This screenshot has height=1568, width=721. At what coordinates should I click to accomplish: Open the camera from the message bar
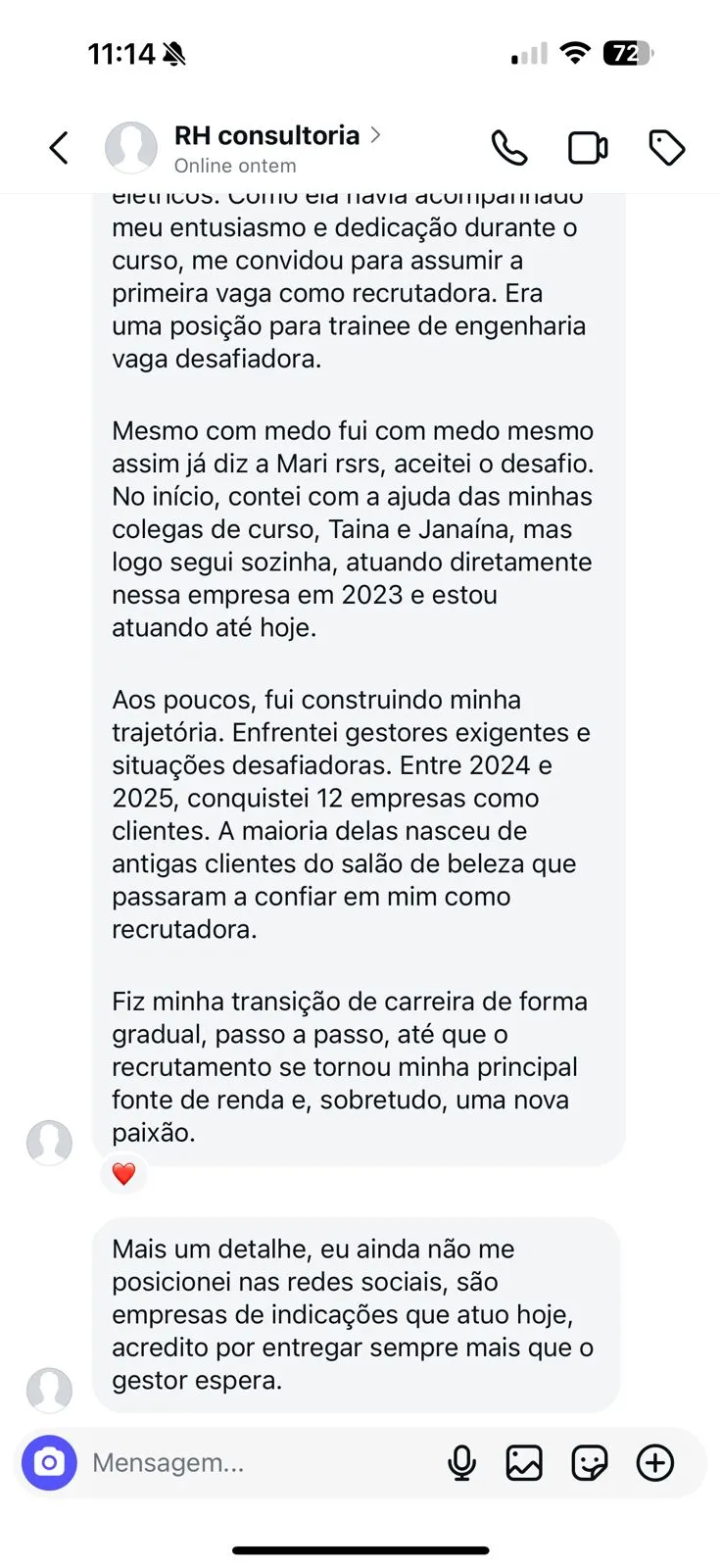coord(49,1463)
